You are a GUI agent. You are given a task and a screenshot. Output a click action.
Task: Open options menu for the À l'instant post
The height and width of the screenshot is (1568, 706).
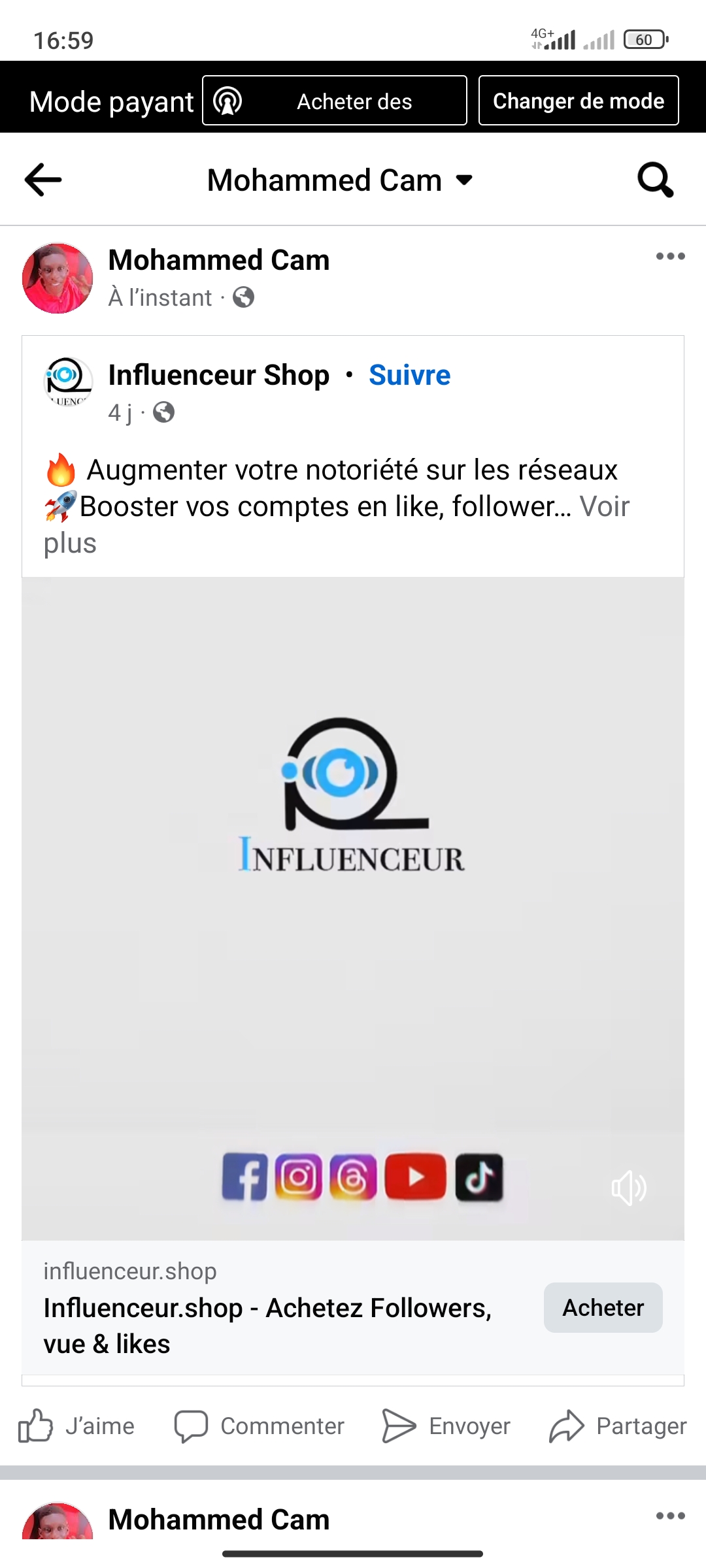tap(670, 256)
